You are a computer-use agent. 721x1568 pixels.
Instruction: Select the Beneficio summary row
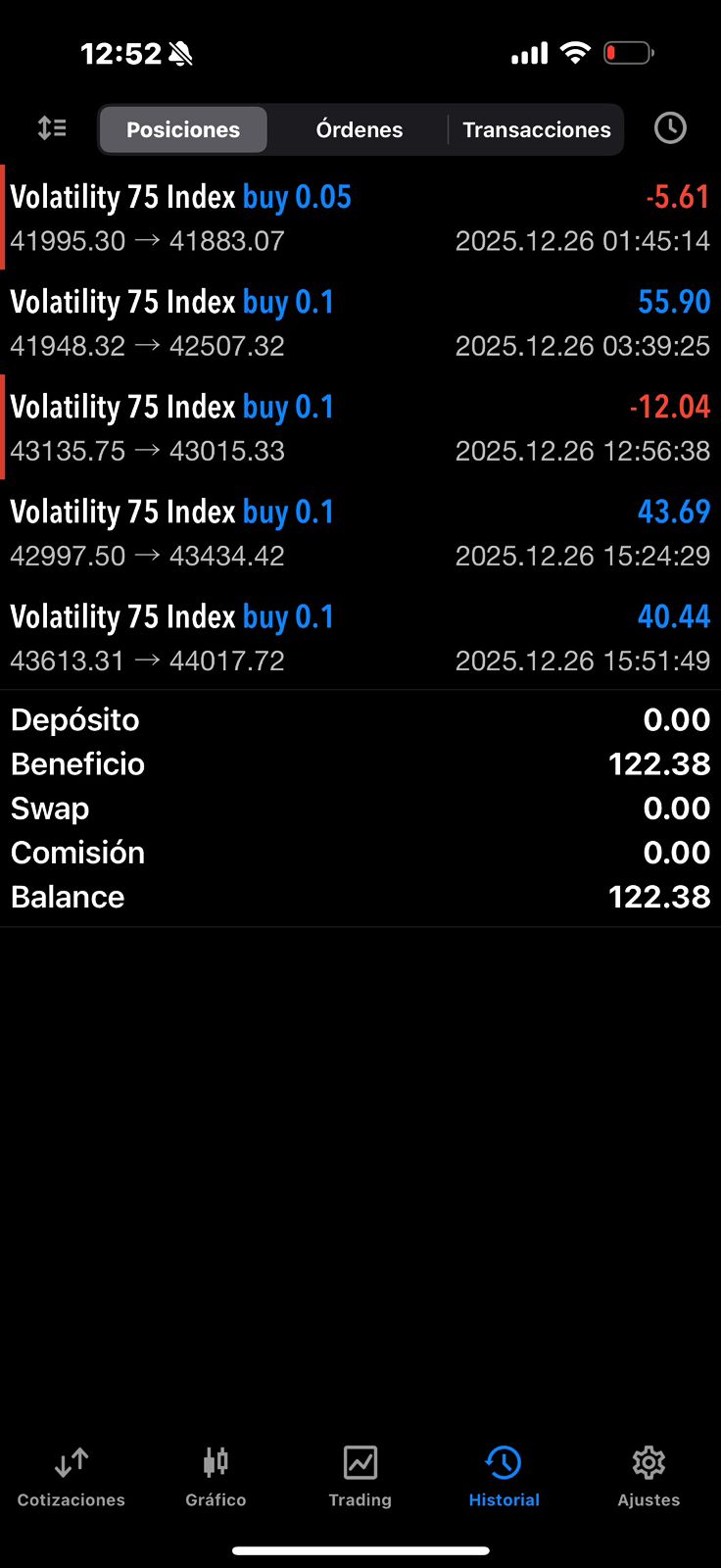(360, 764)
